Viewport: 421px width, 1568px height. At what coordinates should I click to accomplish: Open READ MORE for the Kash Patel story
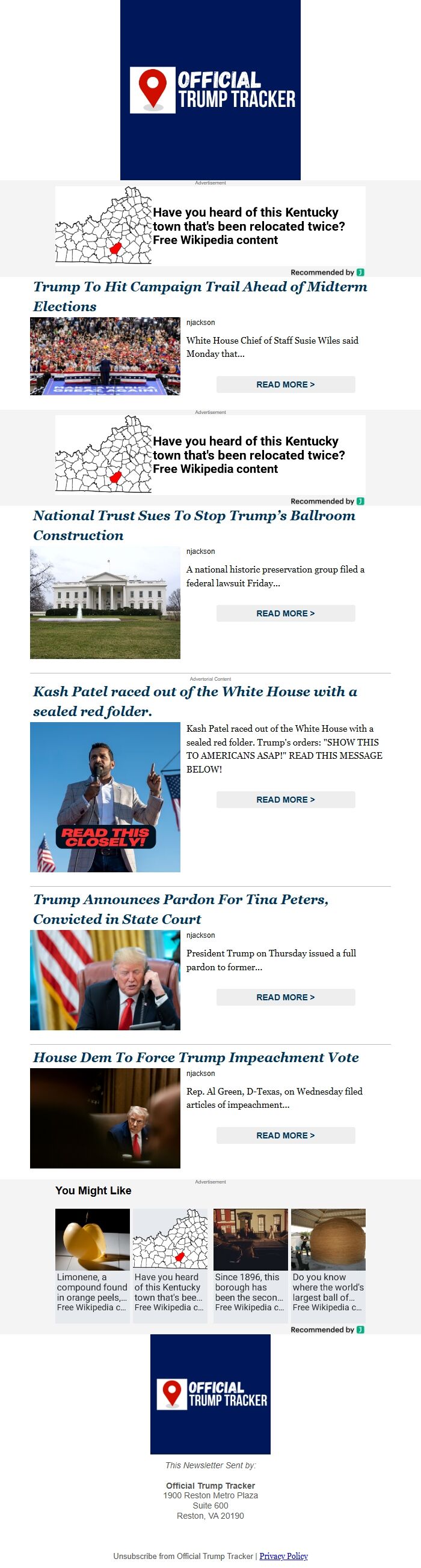click(x=285, y=799)
